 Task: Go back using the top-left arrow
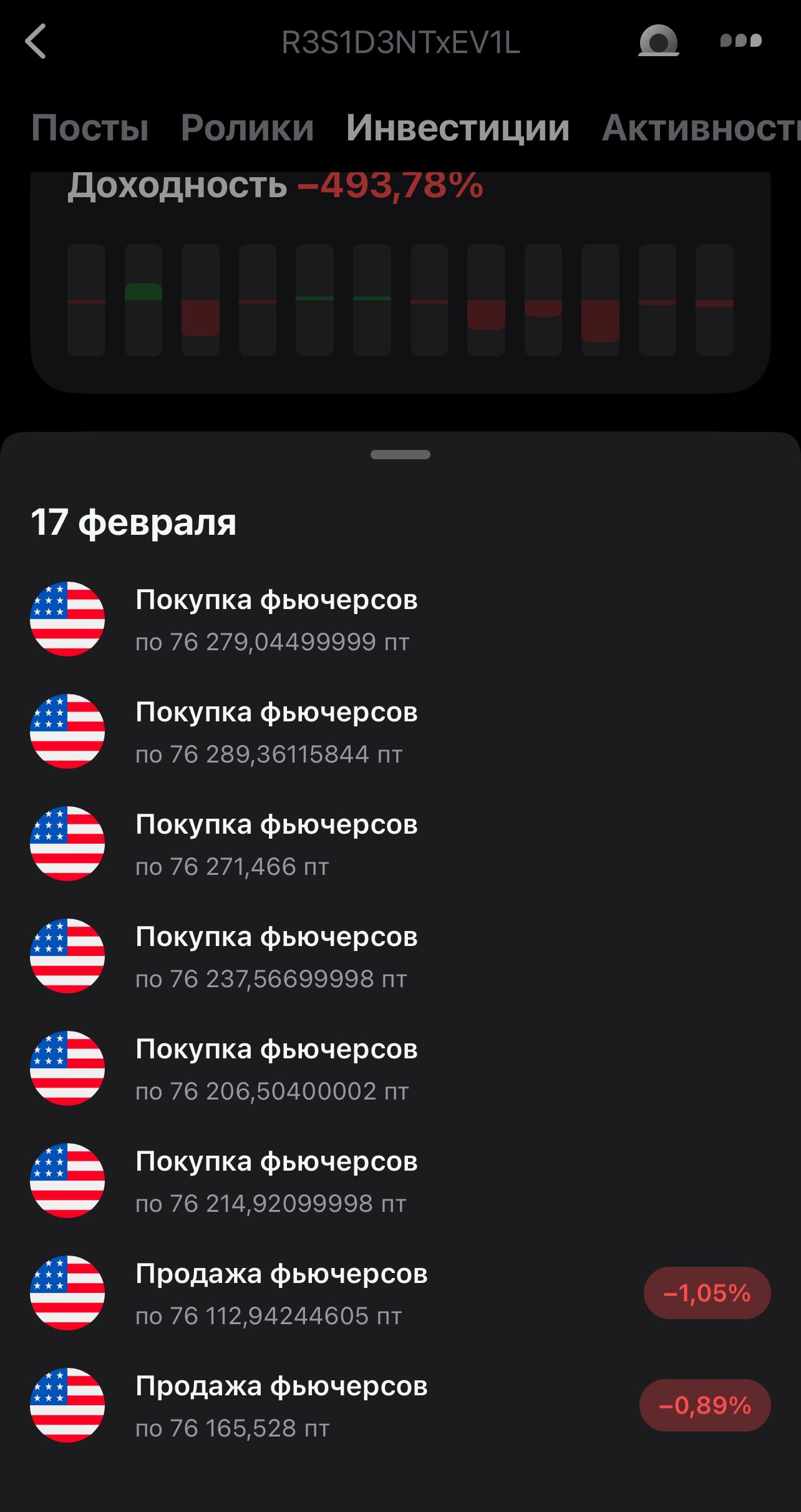pos(36,42)
